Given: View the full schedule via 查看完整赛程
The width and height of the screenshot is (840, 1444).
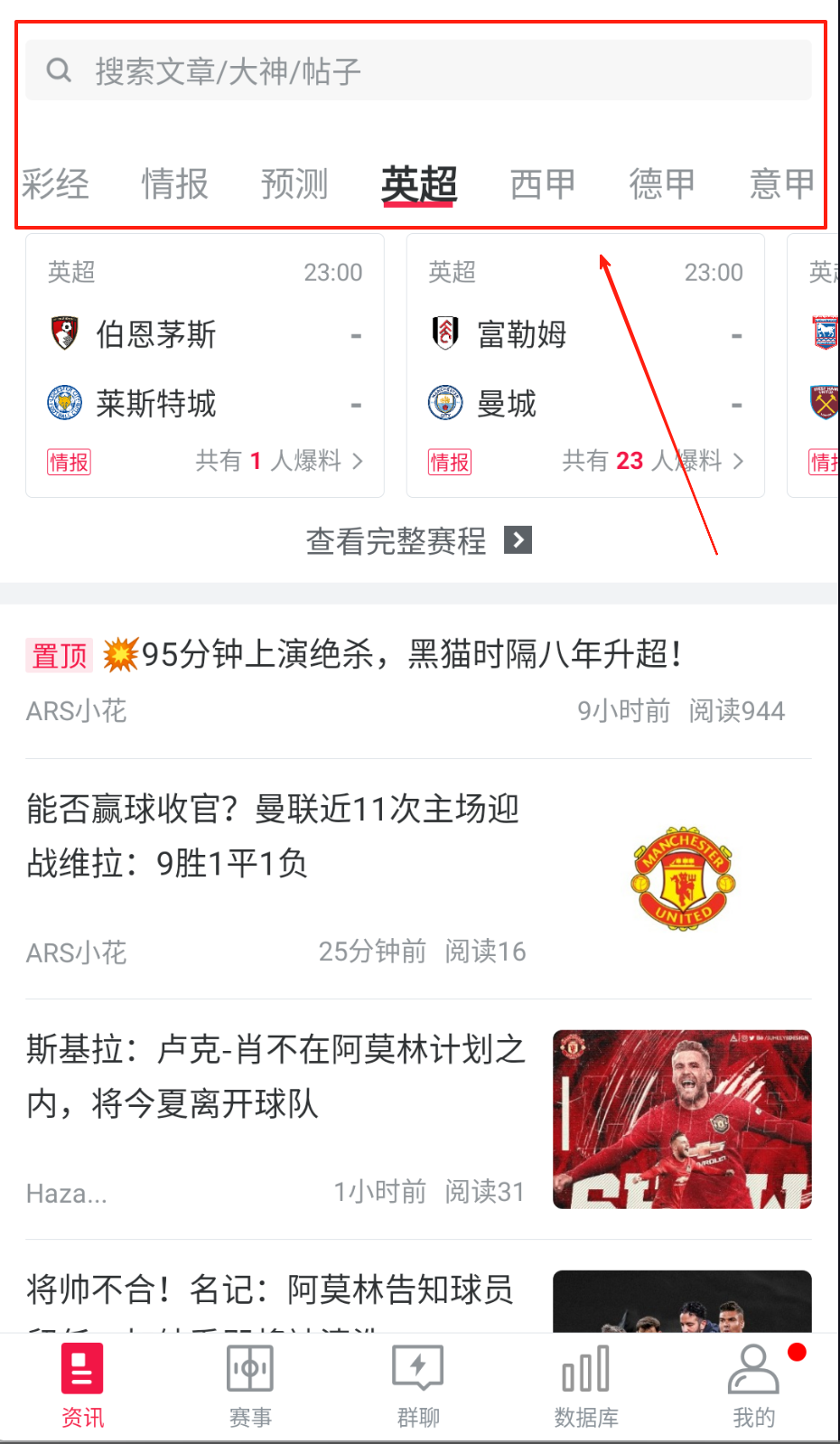Looking at the screenshot, I should 418,541.
